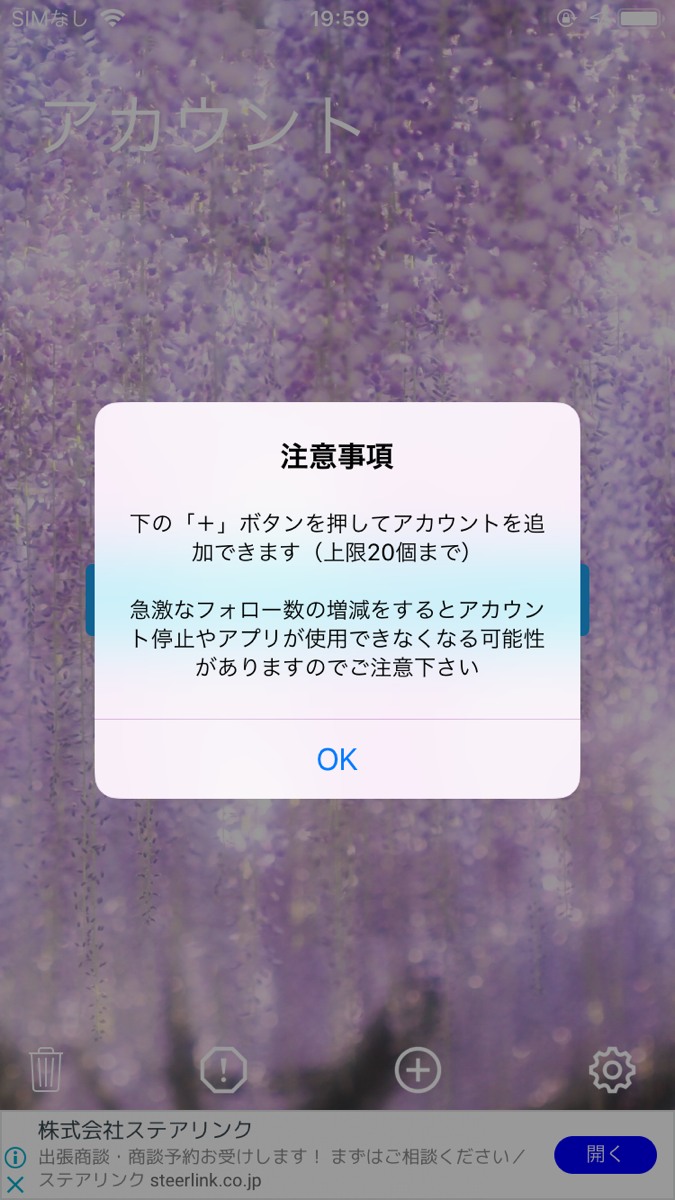Add a new account with the plus icon

tap(417, 1070)
